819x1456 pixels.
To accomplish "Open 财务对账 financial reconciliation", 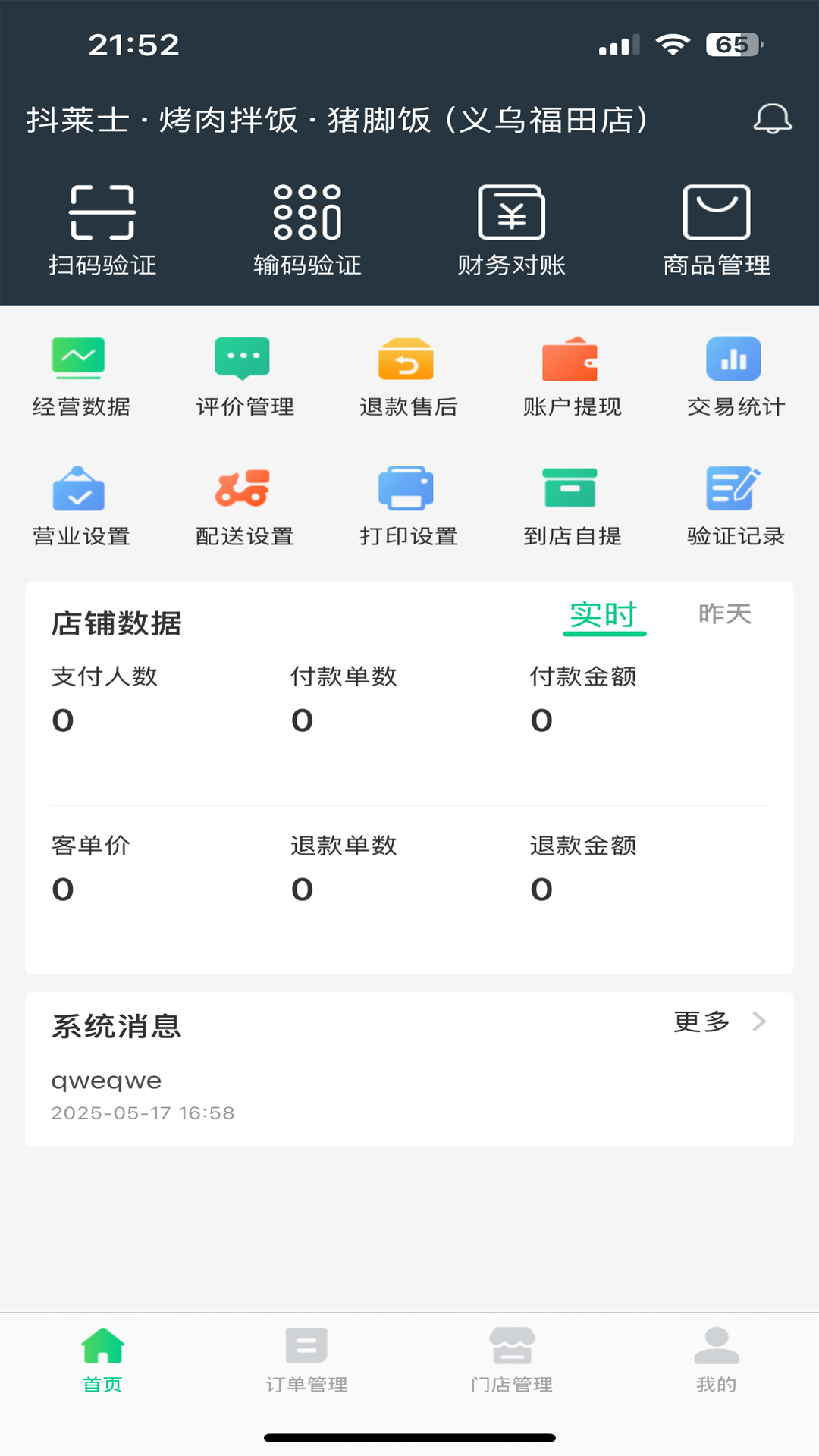I will pos(512,227).
